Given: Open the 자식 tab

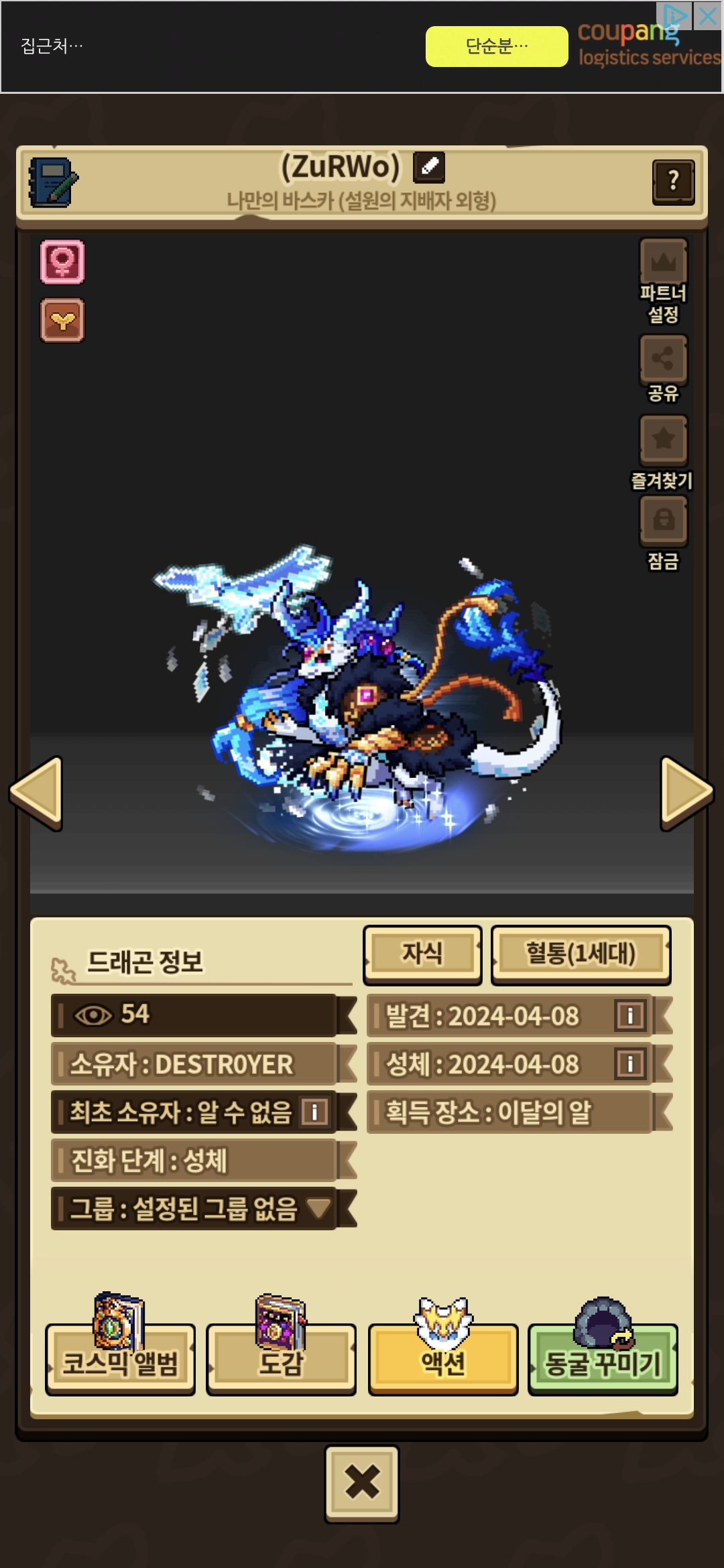Looking at the screenshot, I should (422, 954).
